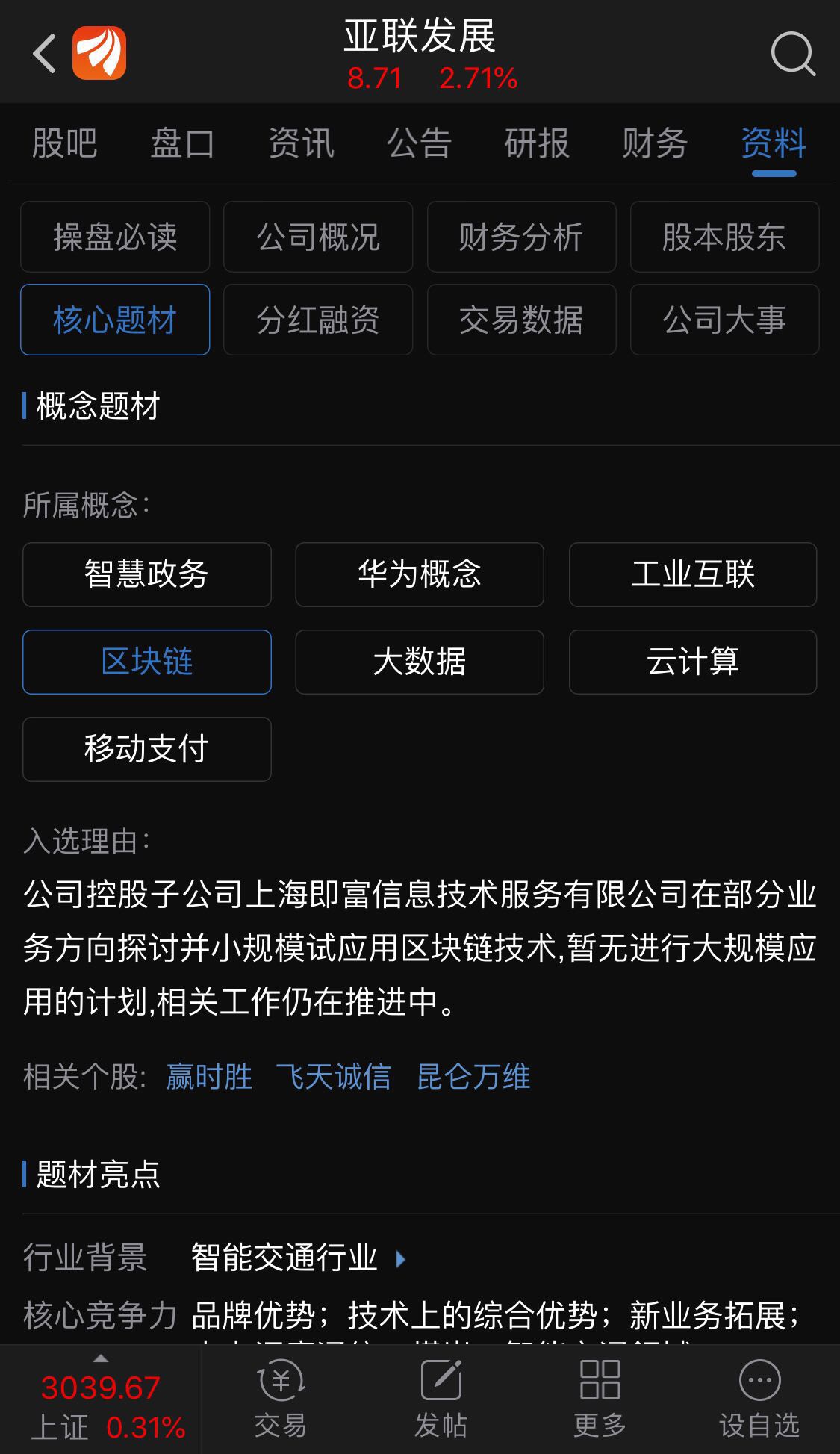Select the 华为概念 concept tag
This screenshot has height=1454, width=840.
pos(419,574)
